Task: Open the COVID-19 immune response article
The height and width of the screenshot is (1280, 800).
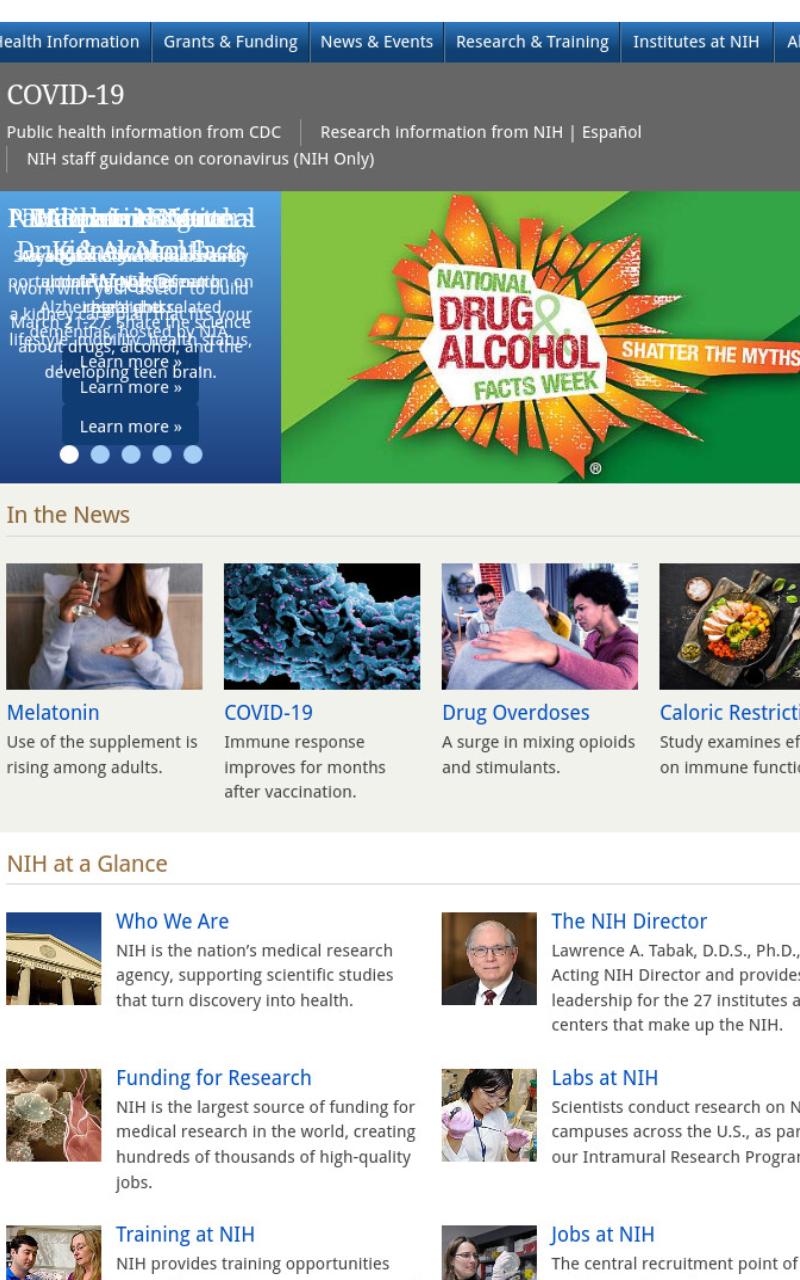Action: (x=268, y=713)
